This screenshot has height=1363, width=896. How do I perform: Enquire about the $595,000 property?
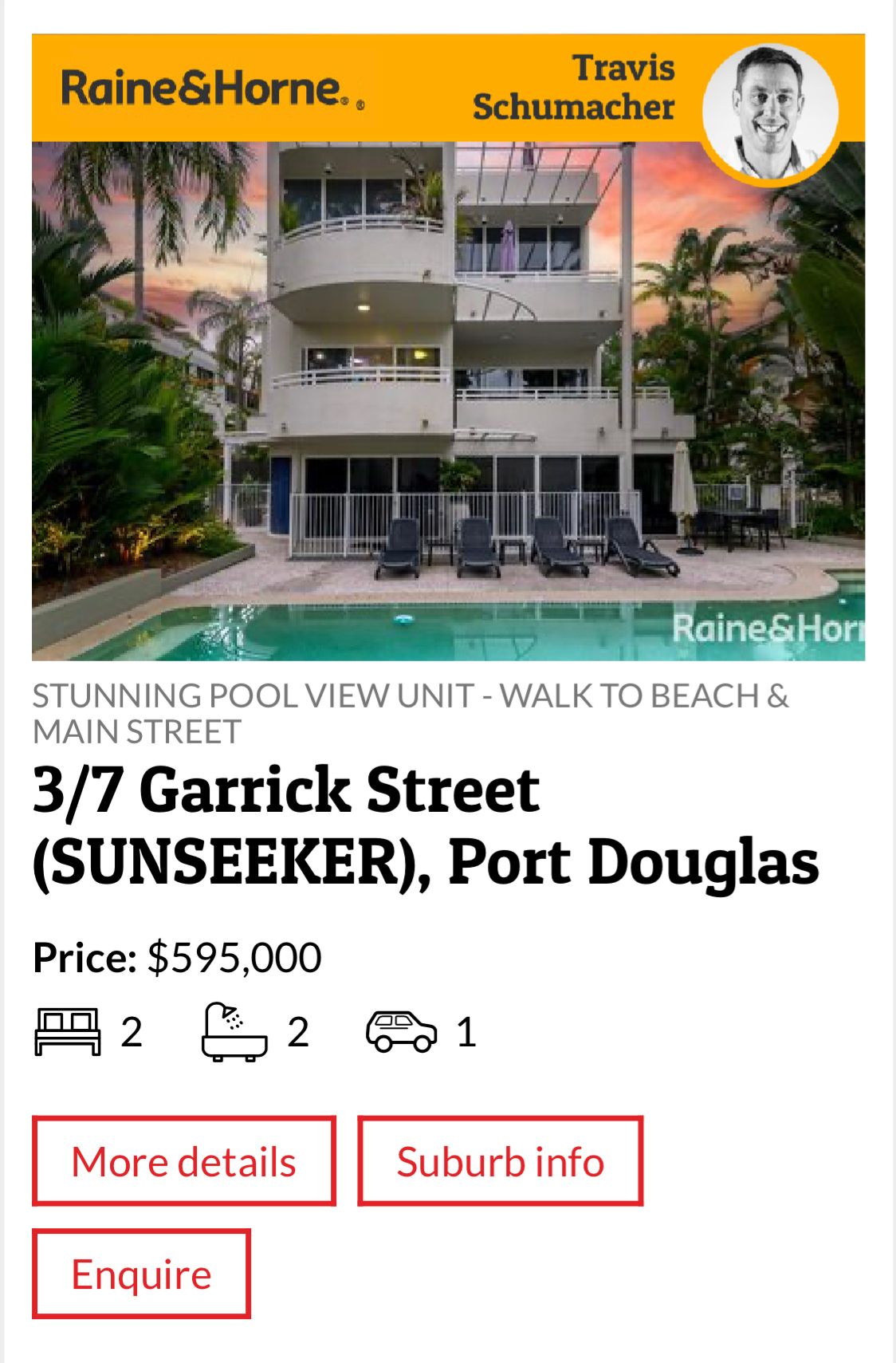[141, 1274]
